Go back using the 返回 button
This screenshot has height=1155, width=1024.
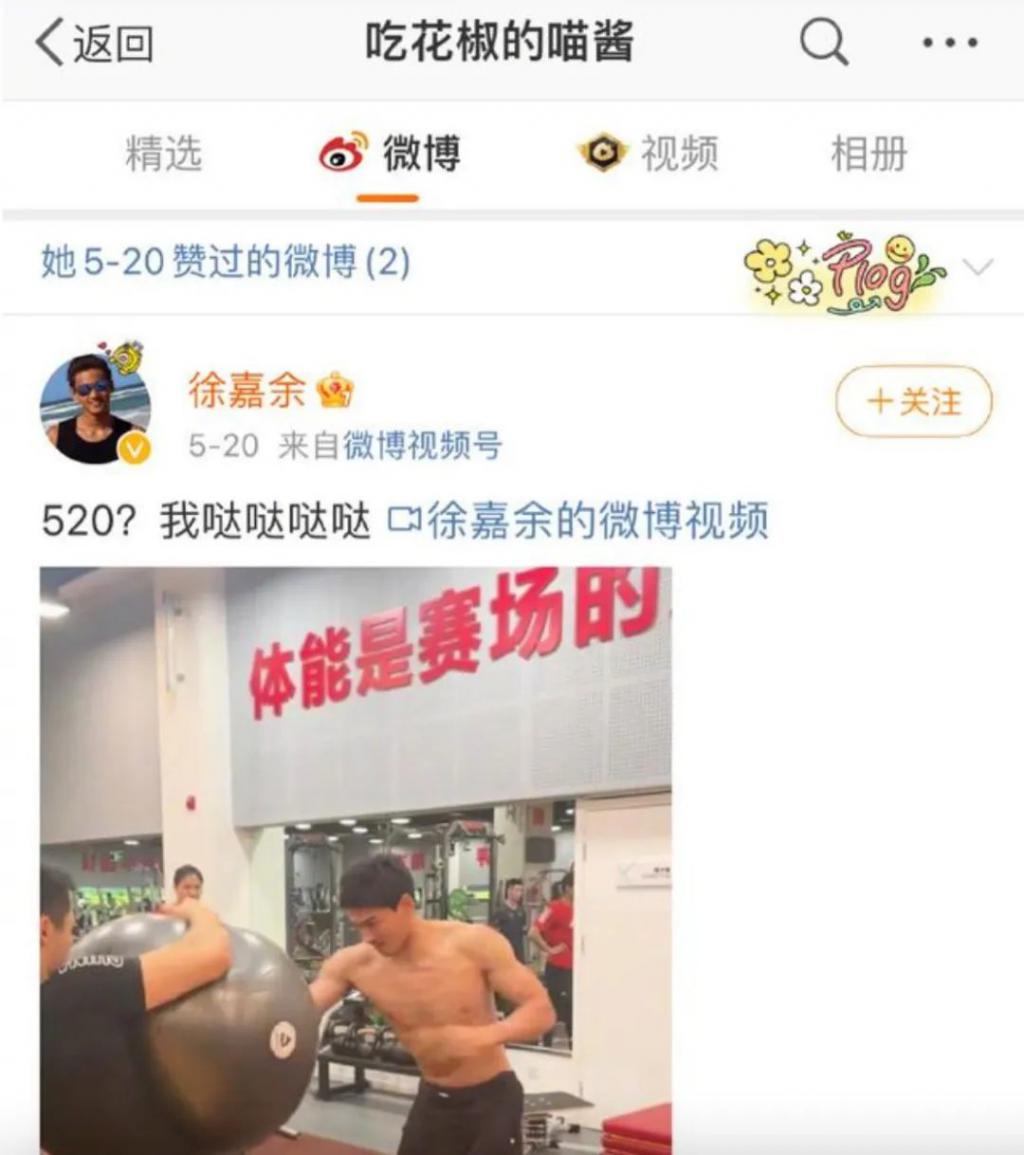point(94,44)
